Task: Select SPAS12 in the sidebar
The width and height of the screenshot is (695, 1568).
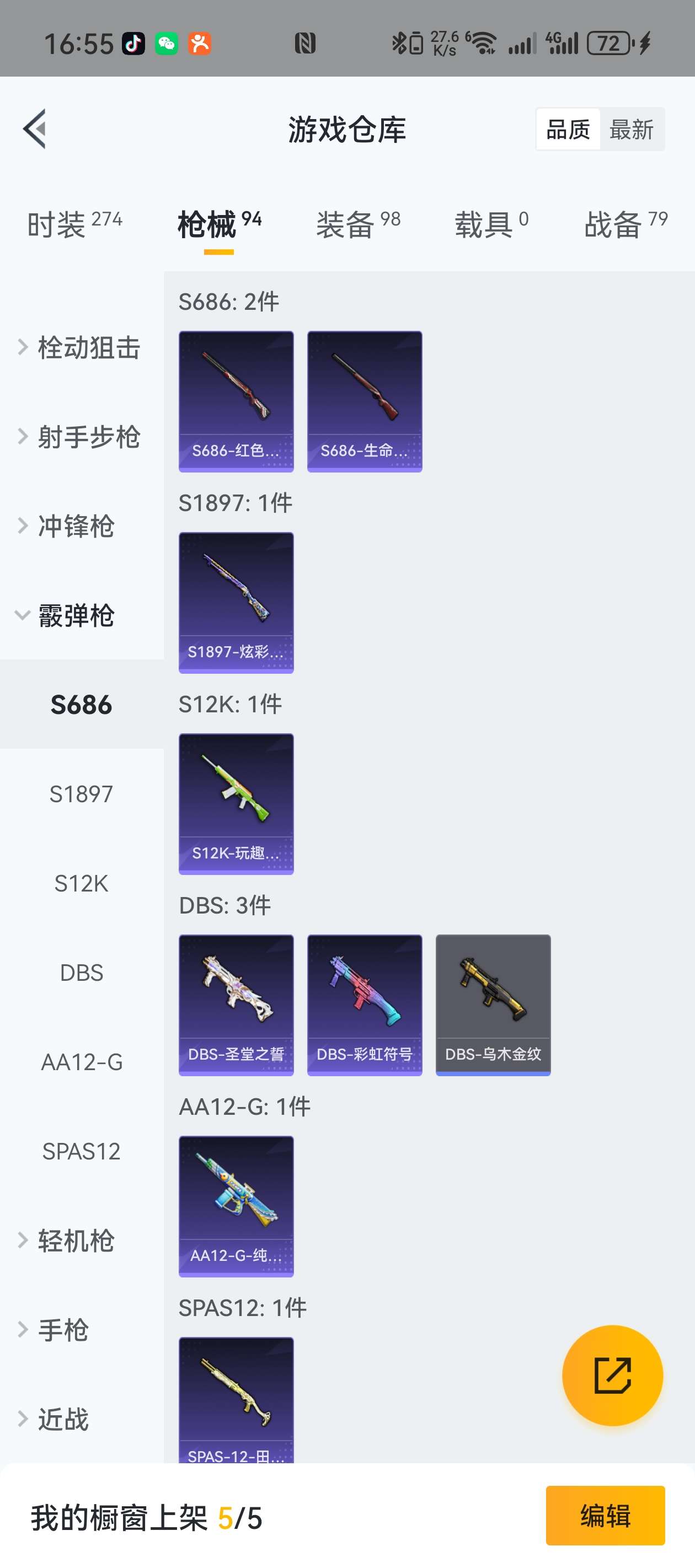Action: [x=81, y=1151]
